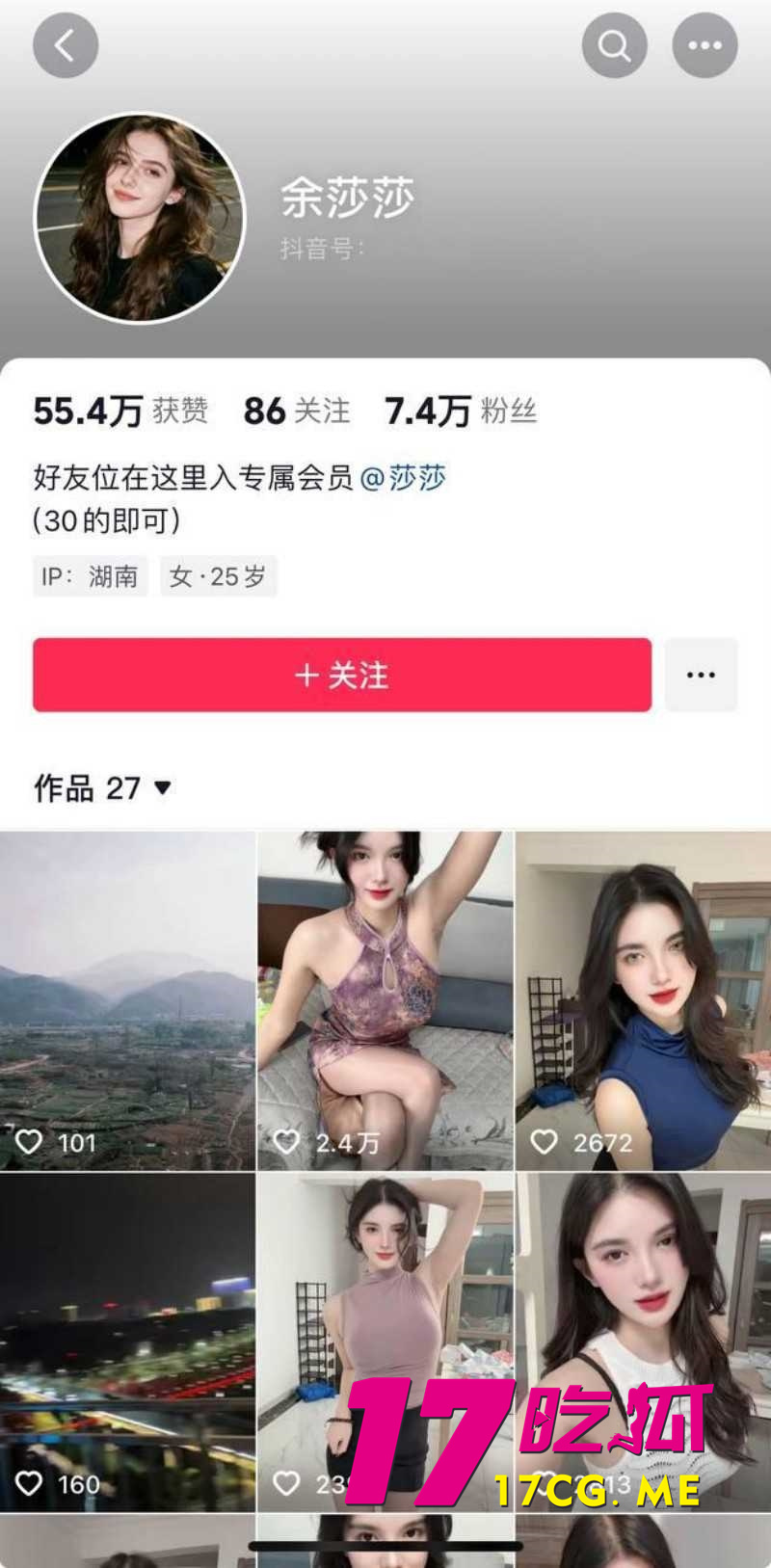This screenshot has width=771, height=1568.
Task: Open the top-right more options menu
Action: click(x=705, y=44)
